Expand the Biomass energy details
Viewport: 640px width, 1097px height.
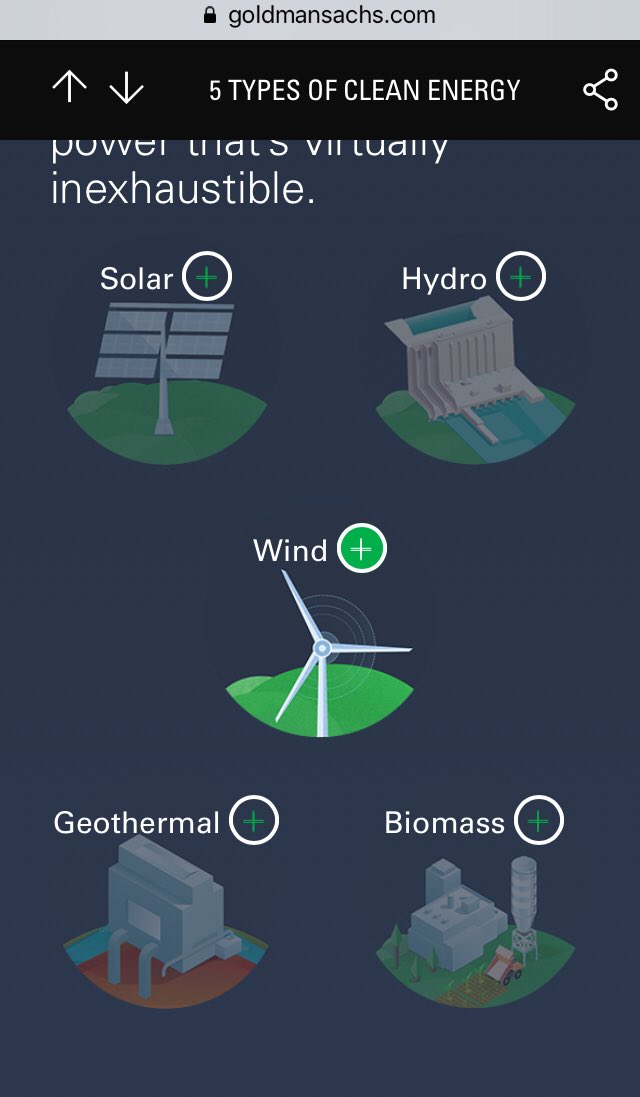coord(538,821)
